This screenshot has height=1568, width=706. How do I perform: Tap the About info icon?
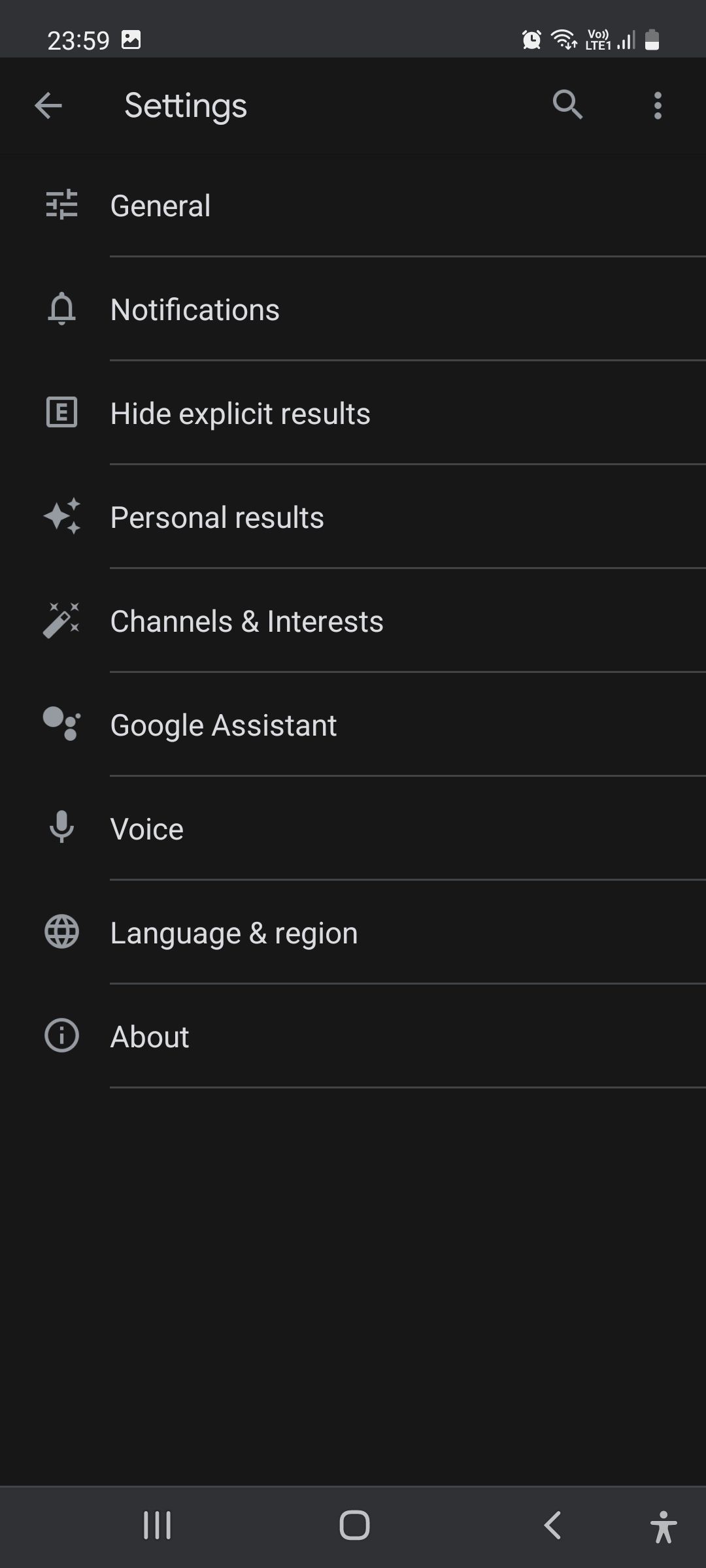pyautogui.click(x=61, y=1036)
